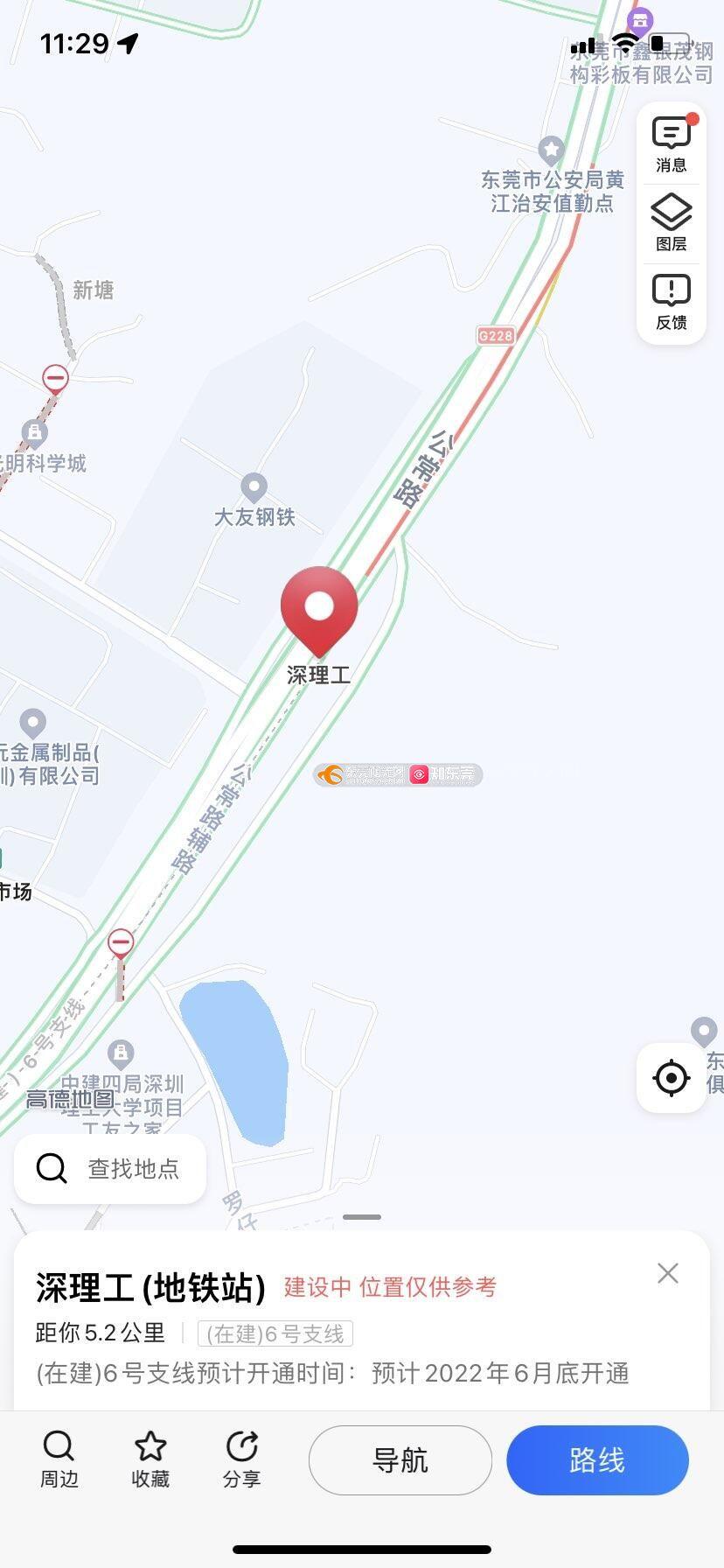Recenter the map on current location
The width and height of the screenshot is (724, 1568).
point(671,1078)
